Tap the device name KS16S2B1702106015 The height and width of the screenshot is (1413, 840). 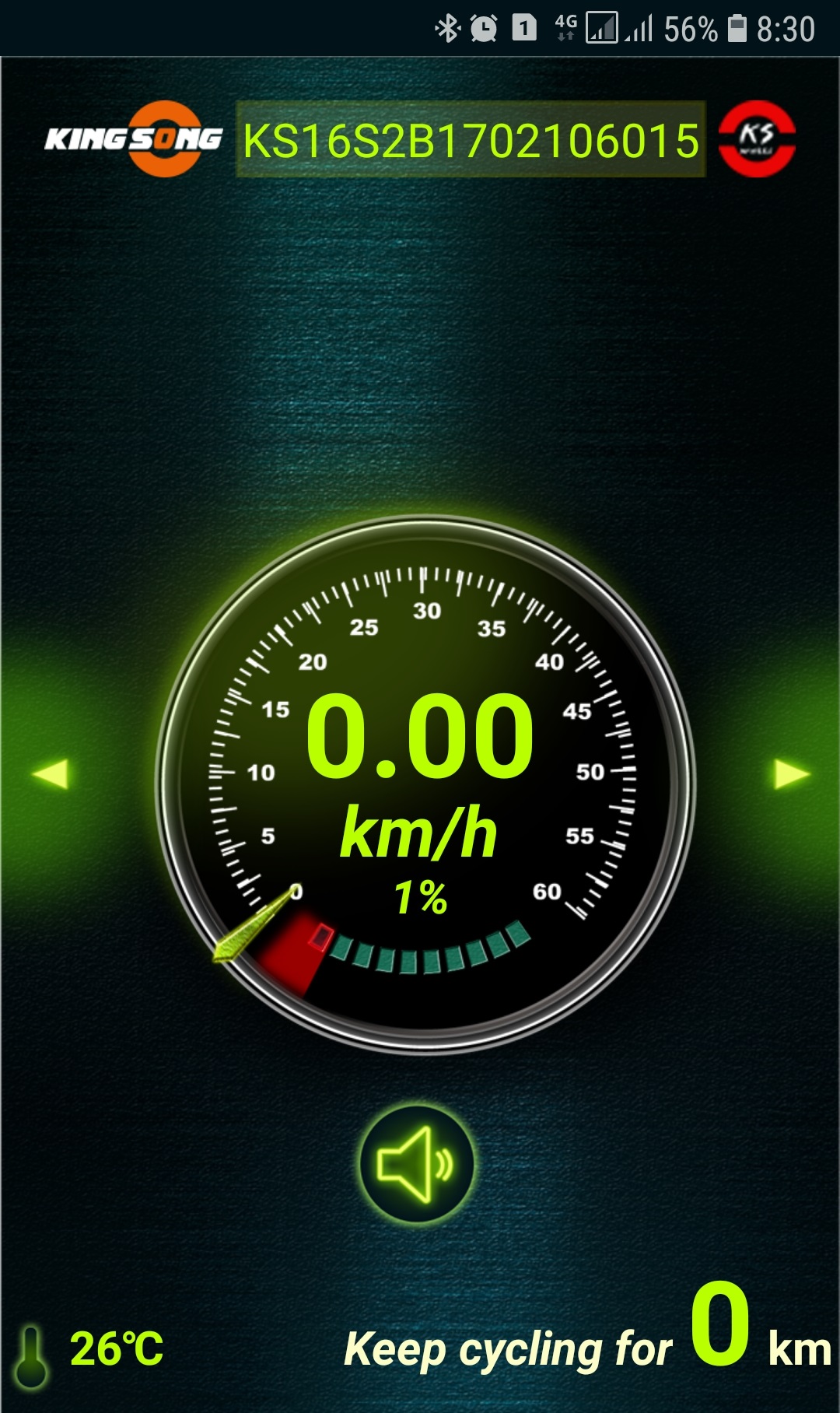tap(471, 139)
